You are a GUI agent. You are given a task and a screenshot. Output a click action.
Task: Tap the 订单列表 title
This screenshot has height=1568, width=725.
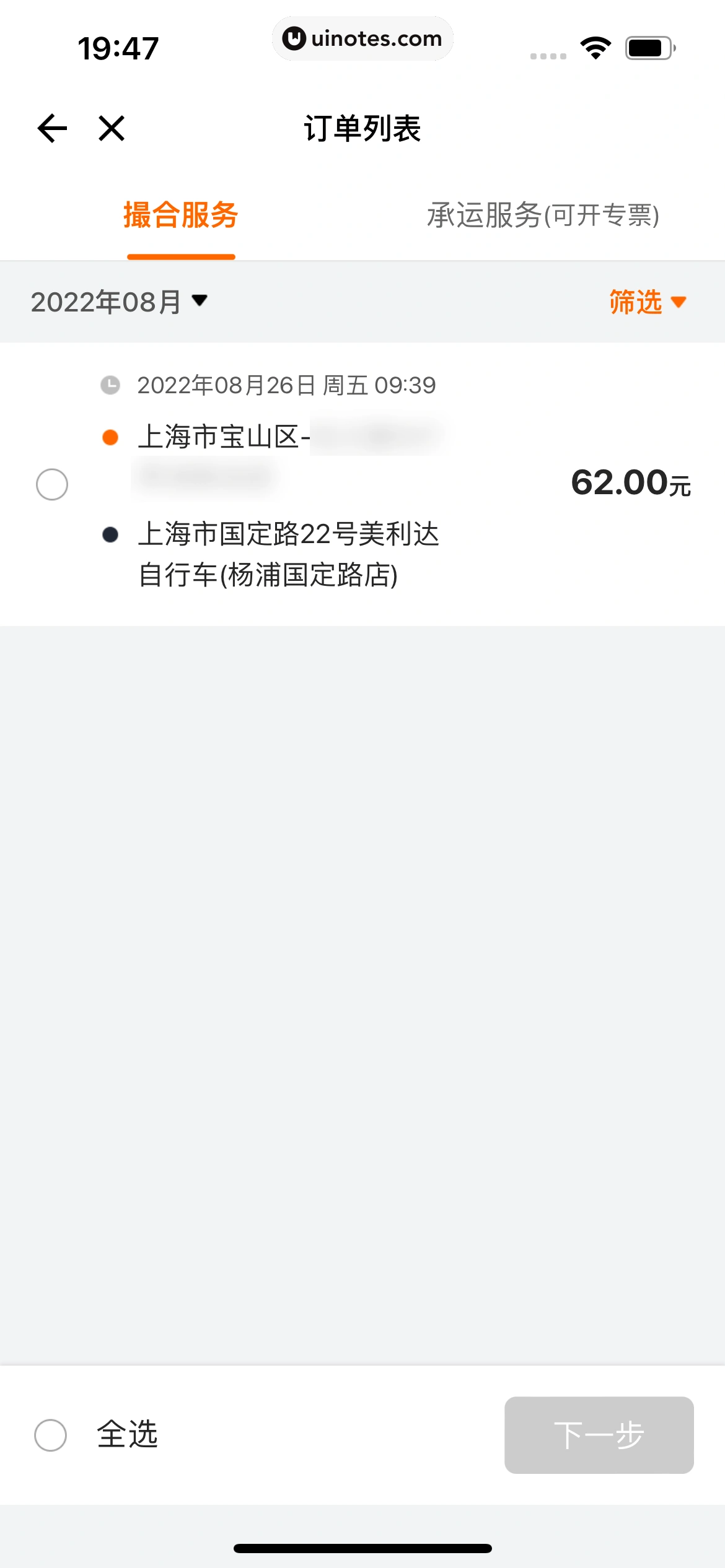pos(362,129)
